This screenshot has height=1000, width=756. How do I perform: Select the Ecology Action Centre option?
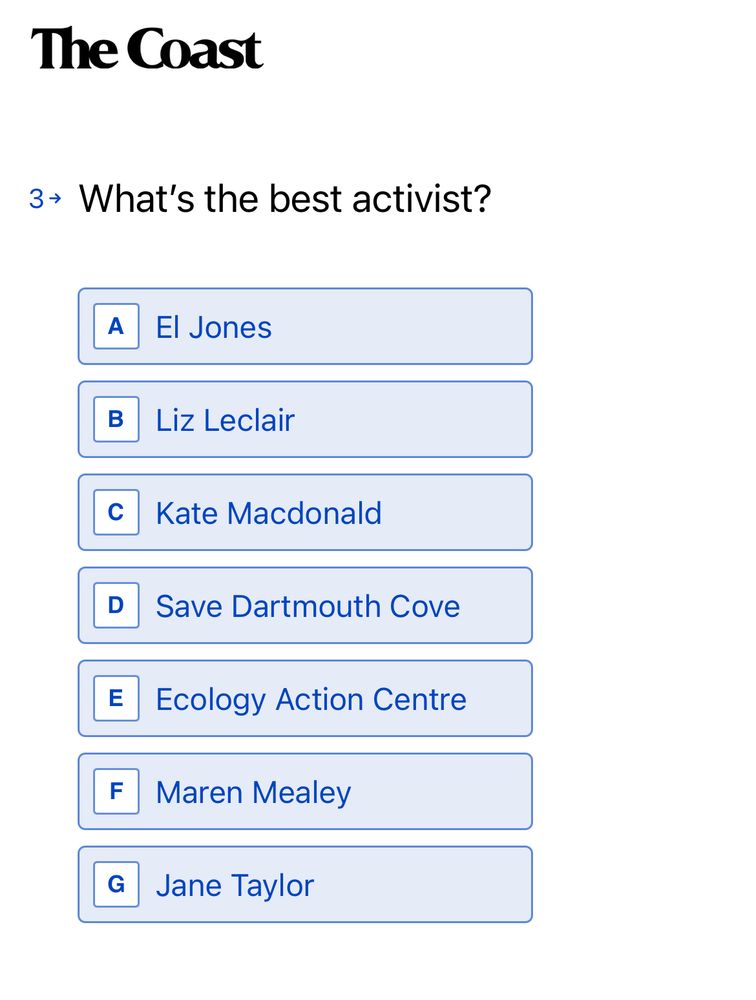pos(304,699)
